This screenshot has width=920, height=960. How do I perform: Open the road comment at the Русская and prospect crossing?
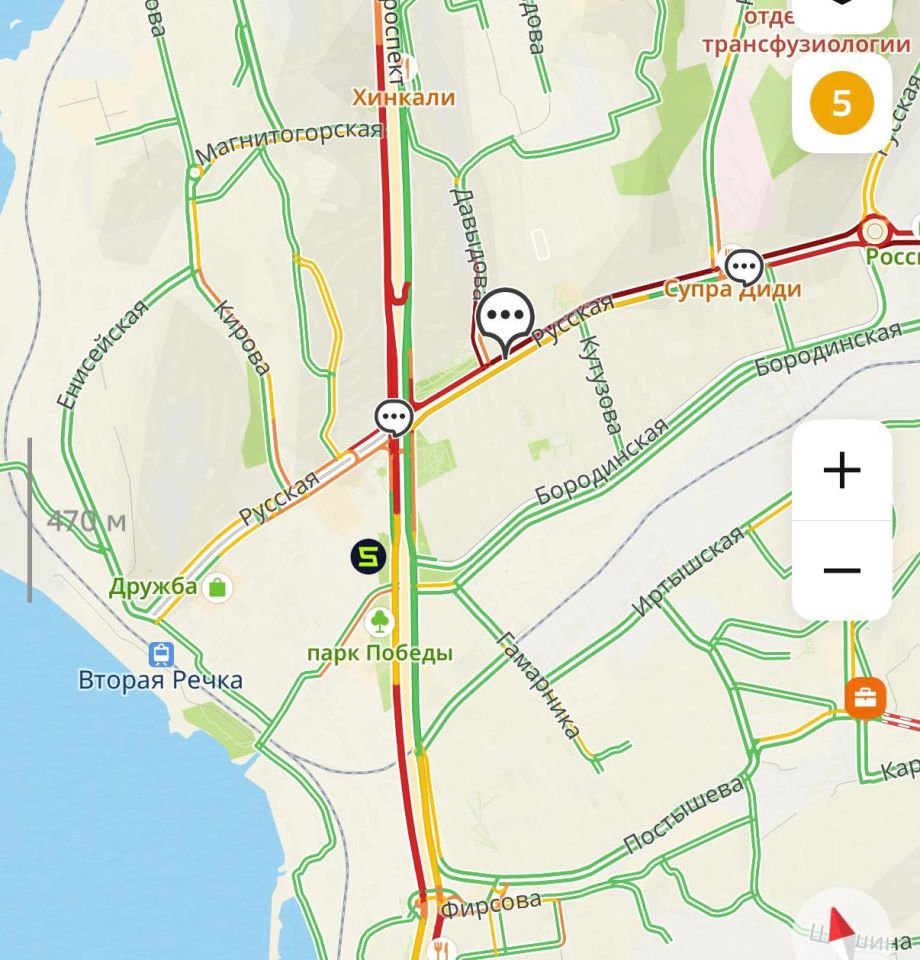(394, 416)
